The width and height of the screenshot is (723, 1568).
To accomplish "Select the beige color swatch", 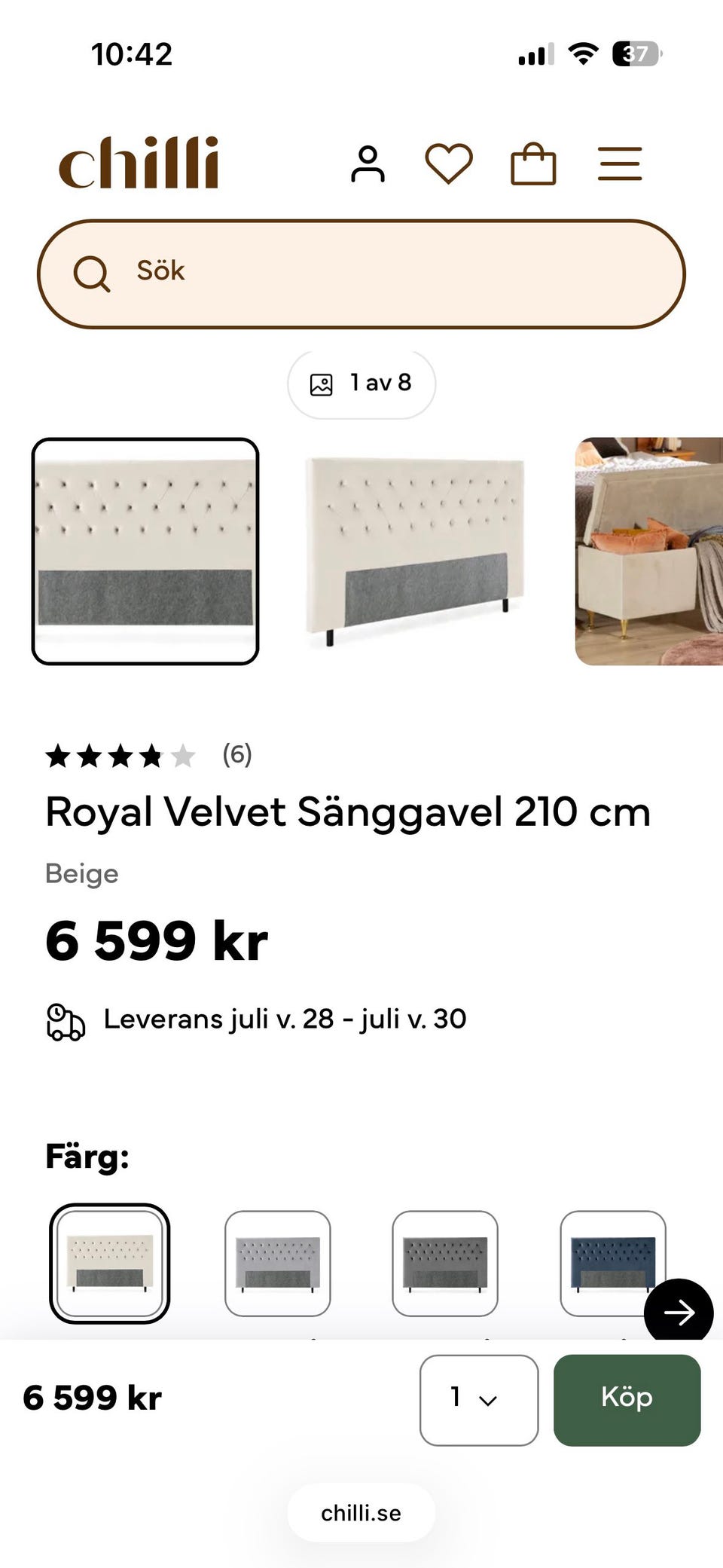I will click(109, 1264).
